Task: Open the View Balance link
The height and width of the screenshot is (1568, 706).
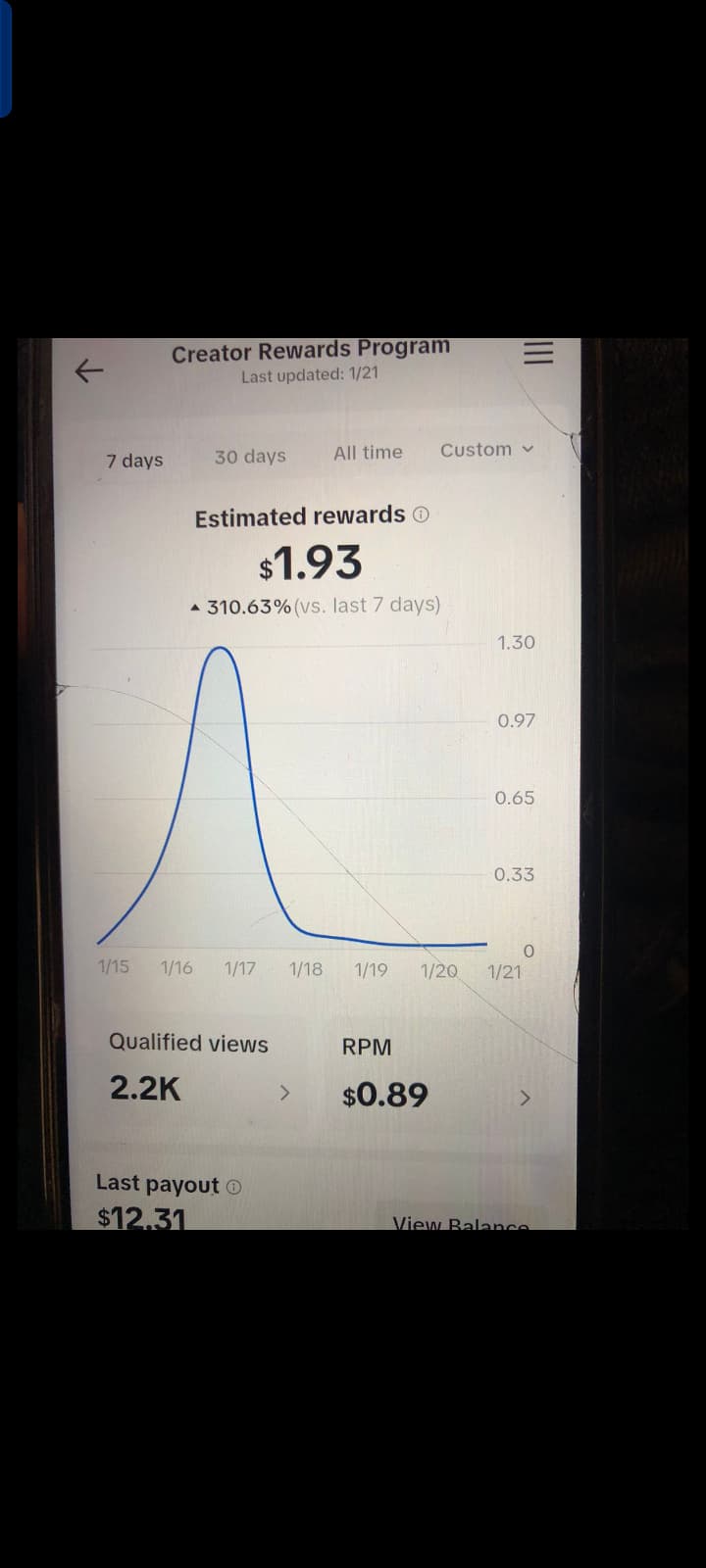Action: tap(461, 1224)
